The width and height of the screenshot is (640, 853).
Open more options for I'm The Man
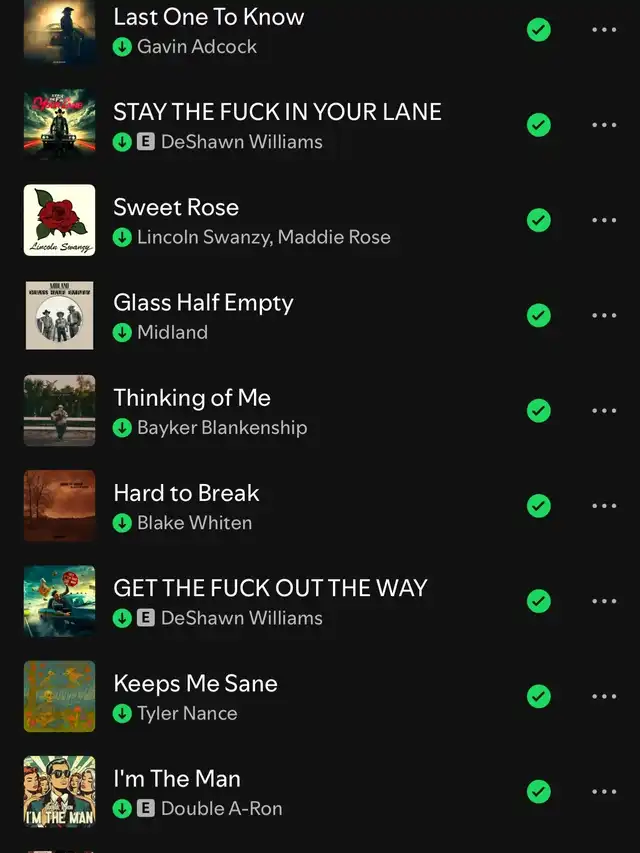(x=604, y=792)
